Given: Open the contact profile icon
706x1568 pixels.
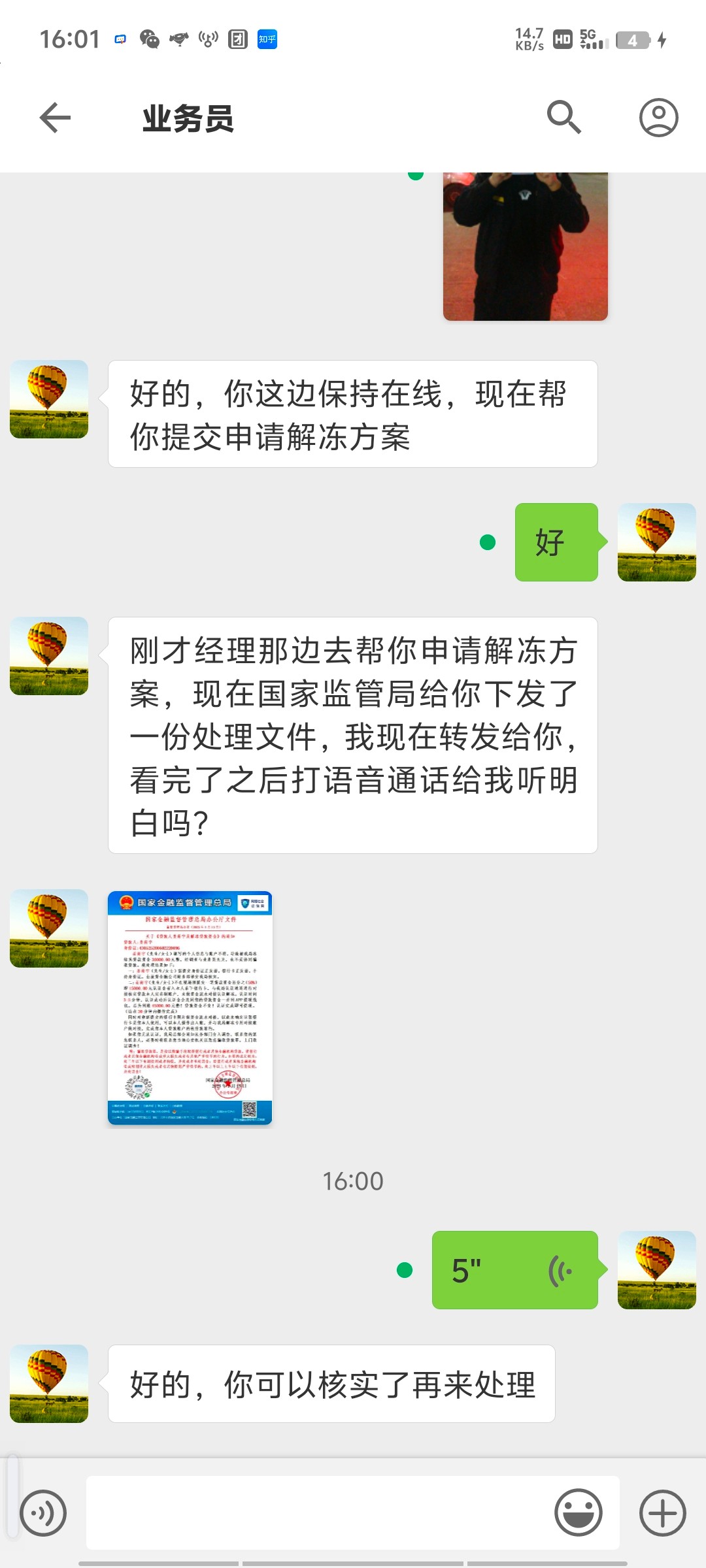Looking at the screenshot, I should coord(658,118).
